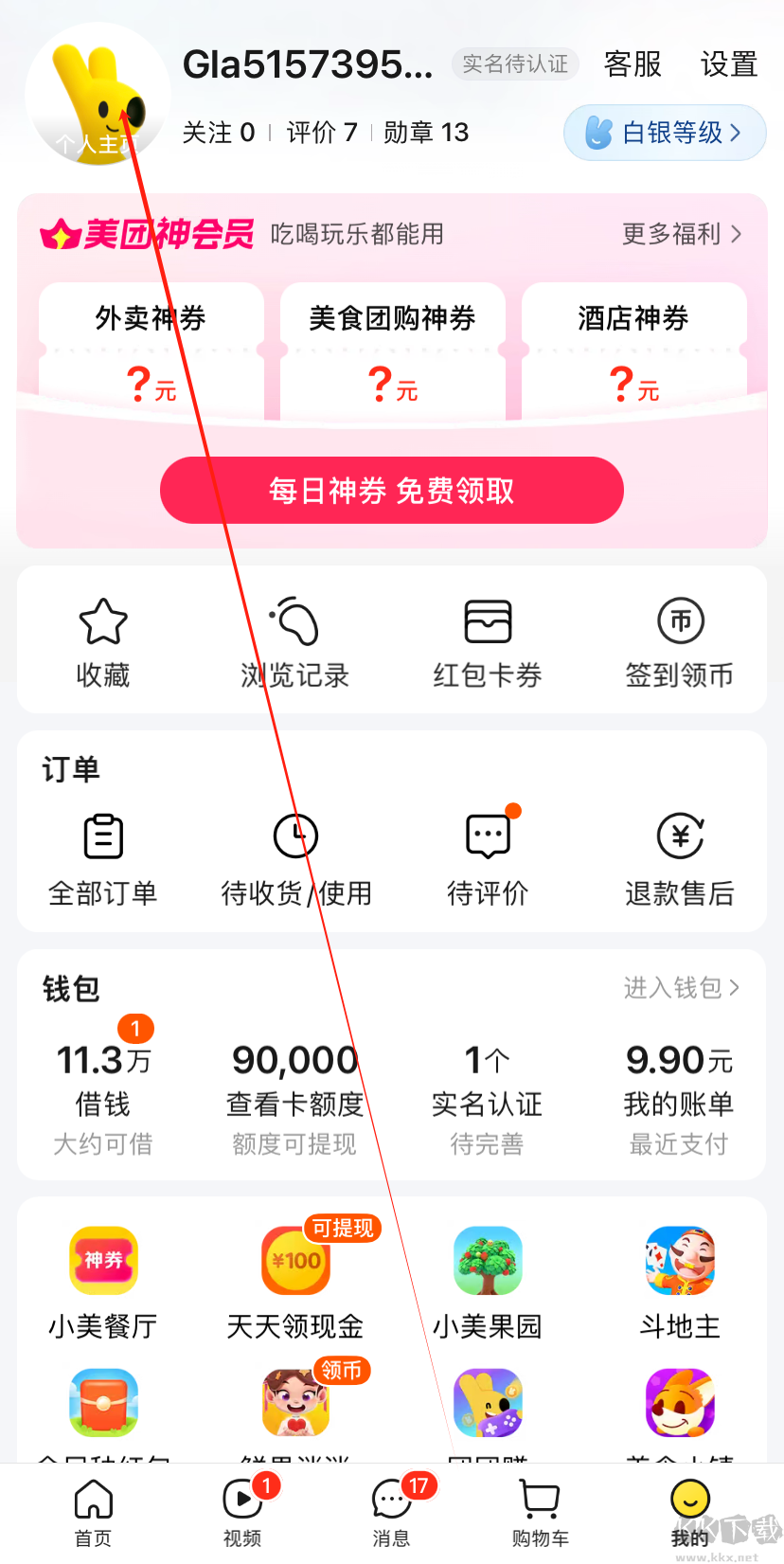
Task: Open 红包卡券 coupons
Action: [487, 641]
